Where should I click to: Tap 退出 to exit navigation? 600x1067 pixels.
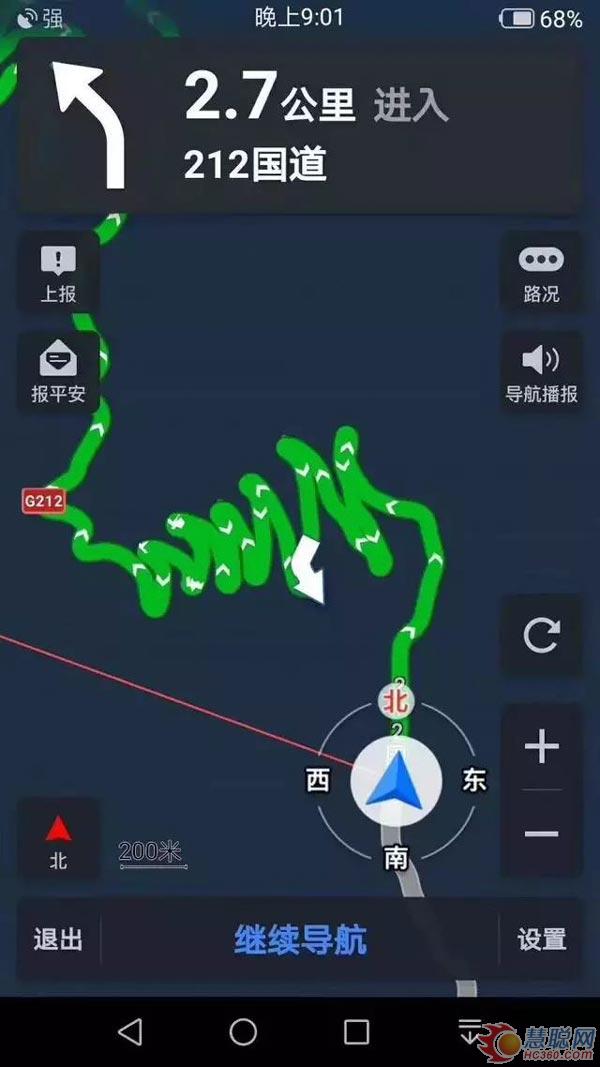(x=58, y=940)
